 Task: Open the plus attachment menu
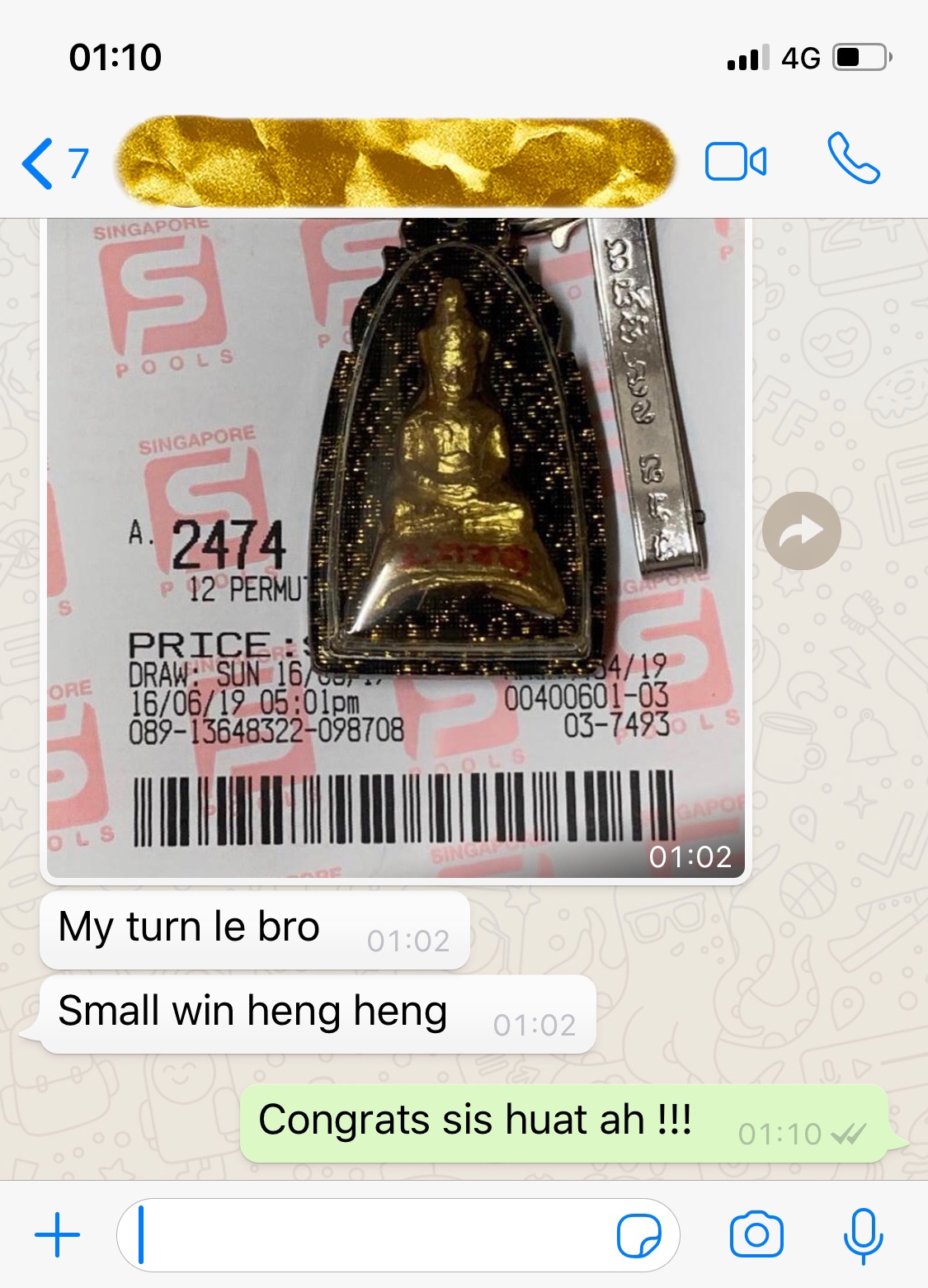click(x=57, y=1235)
